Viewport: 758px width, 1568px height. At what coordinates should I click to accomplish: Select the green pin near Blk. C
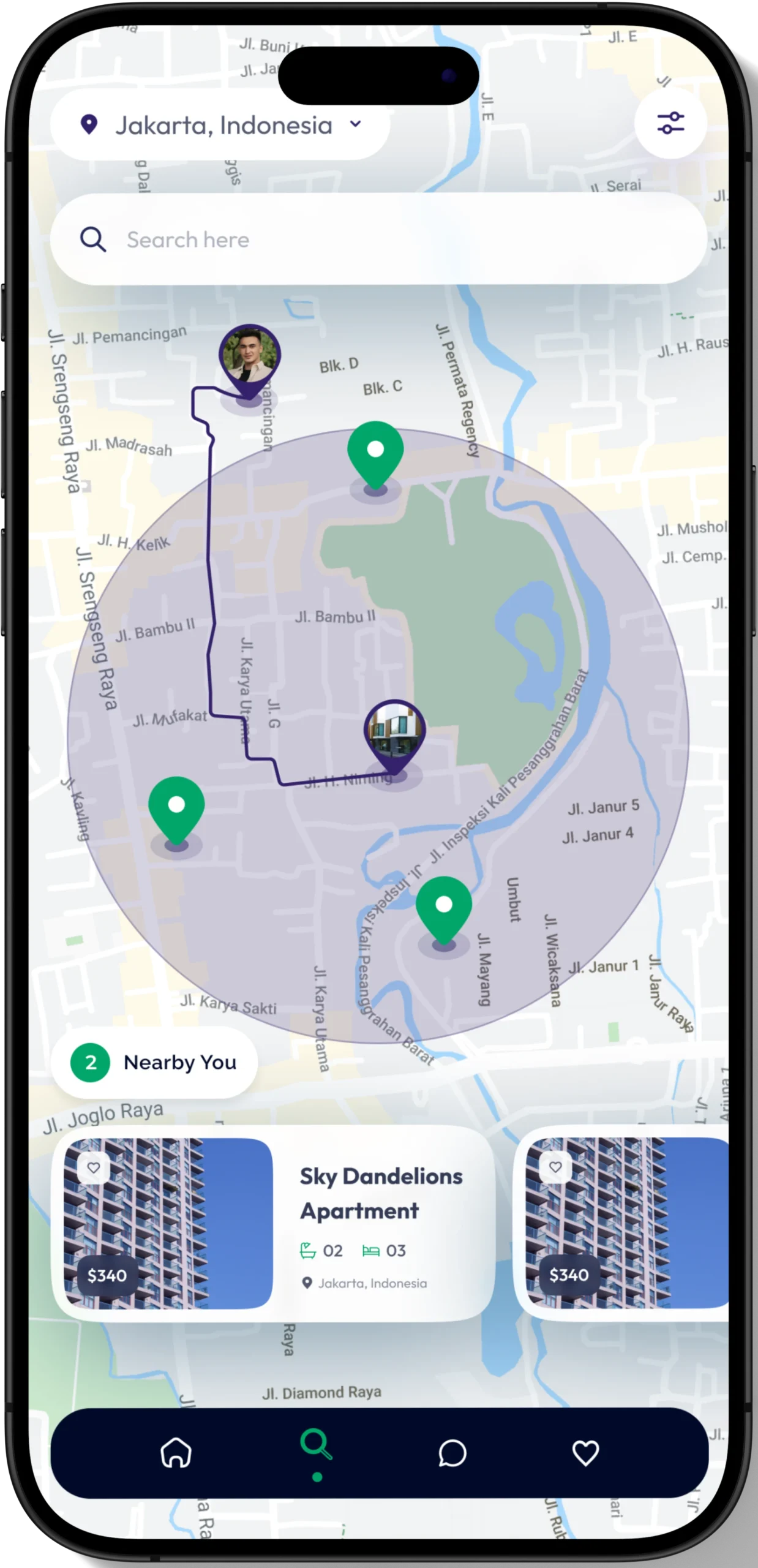pos(375,451)
